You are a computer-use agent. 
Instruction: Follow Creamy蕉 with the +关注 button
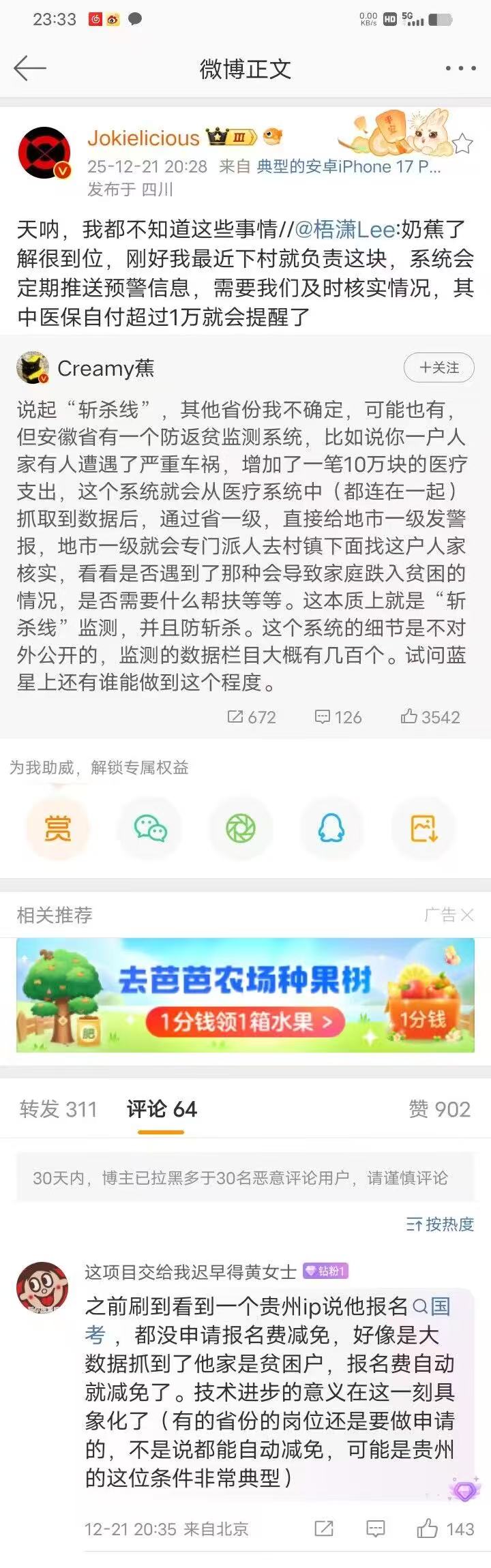click(x=438, y=368)
